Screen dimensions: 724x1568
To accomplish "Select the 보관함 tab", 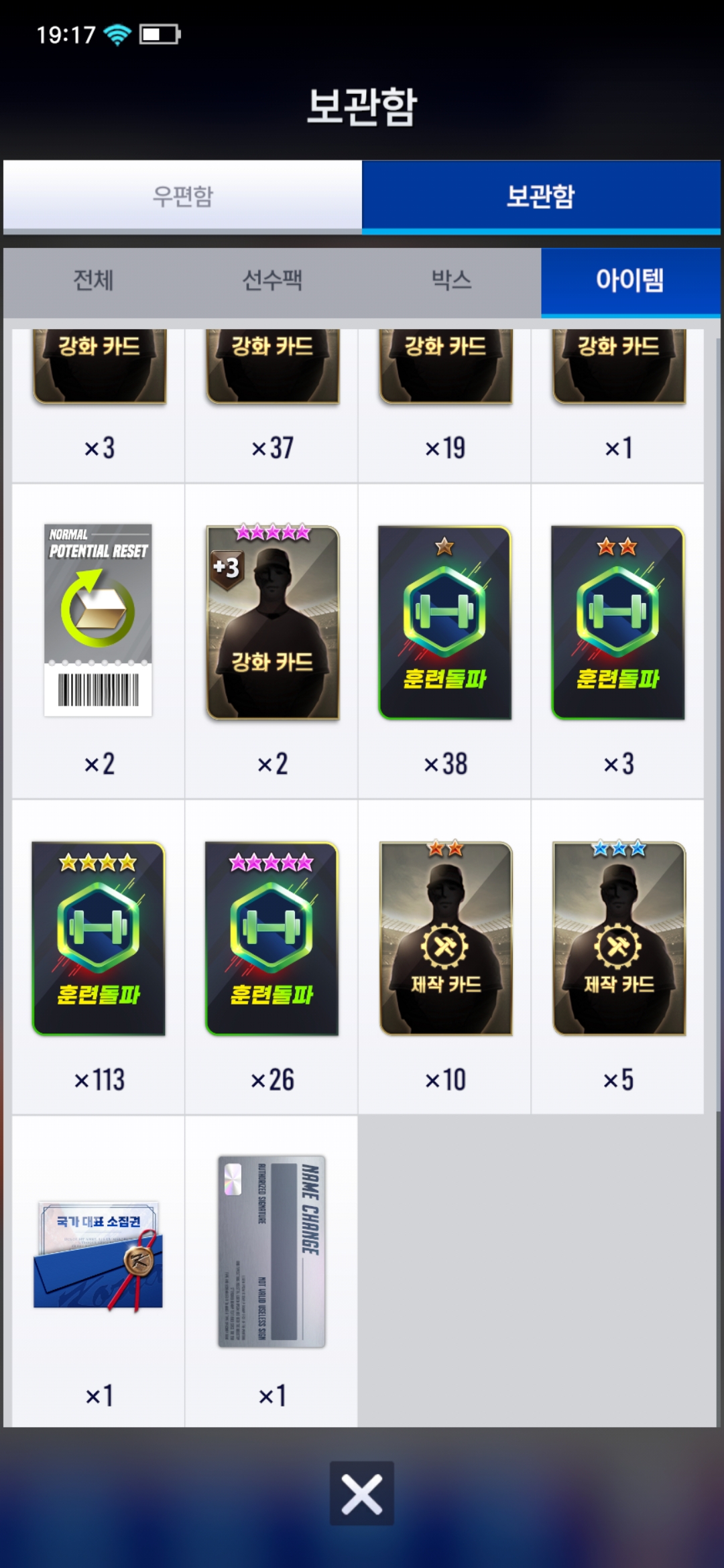I will 540,196.
